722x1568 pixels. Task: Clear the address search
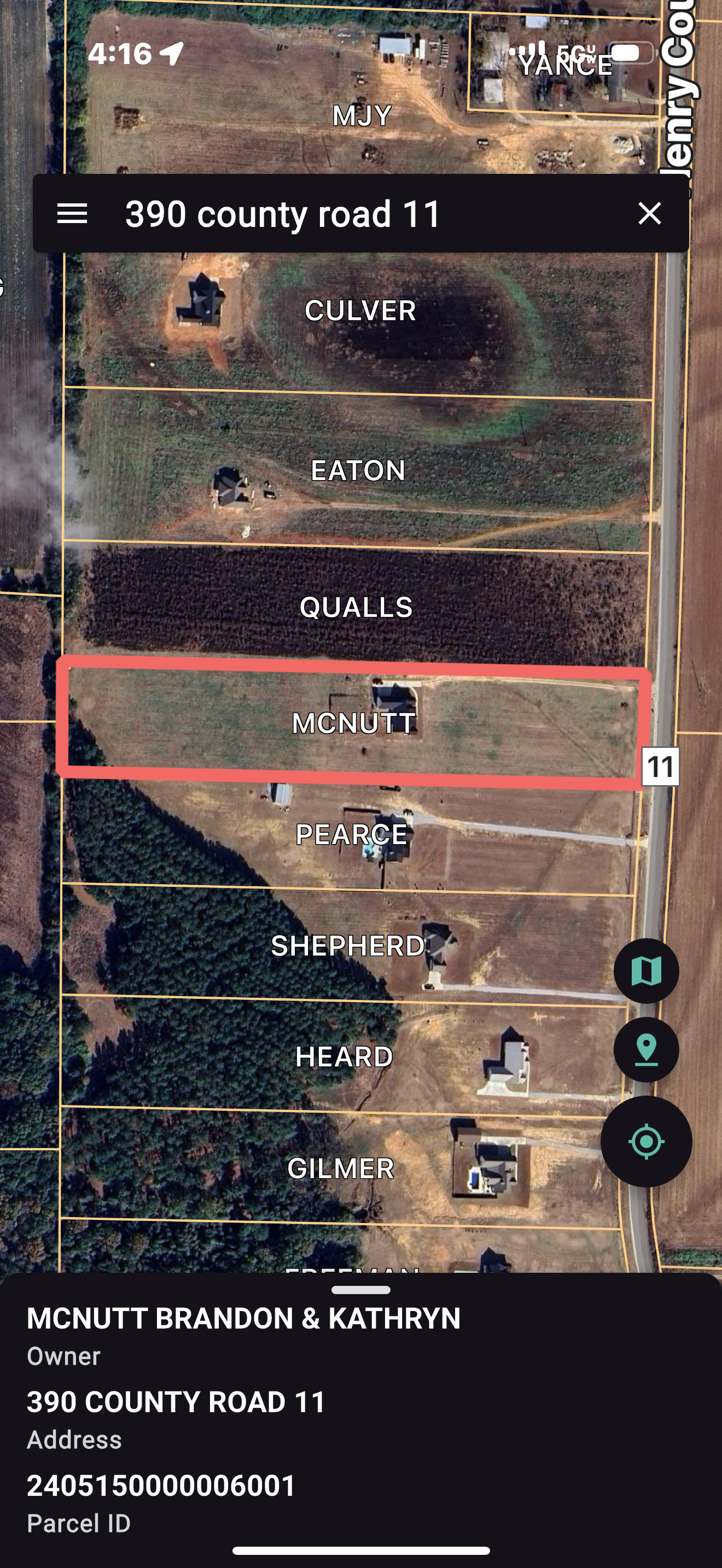649,214
